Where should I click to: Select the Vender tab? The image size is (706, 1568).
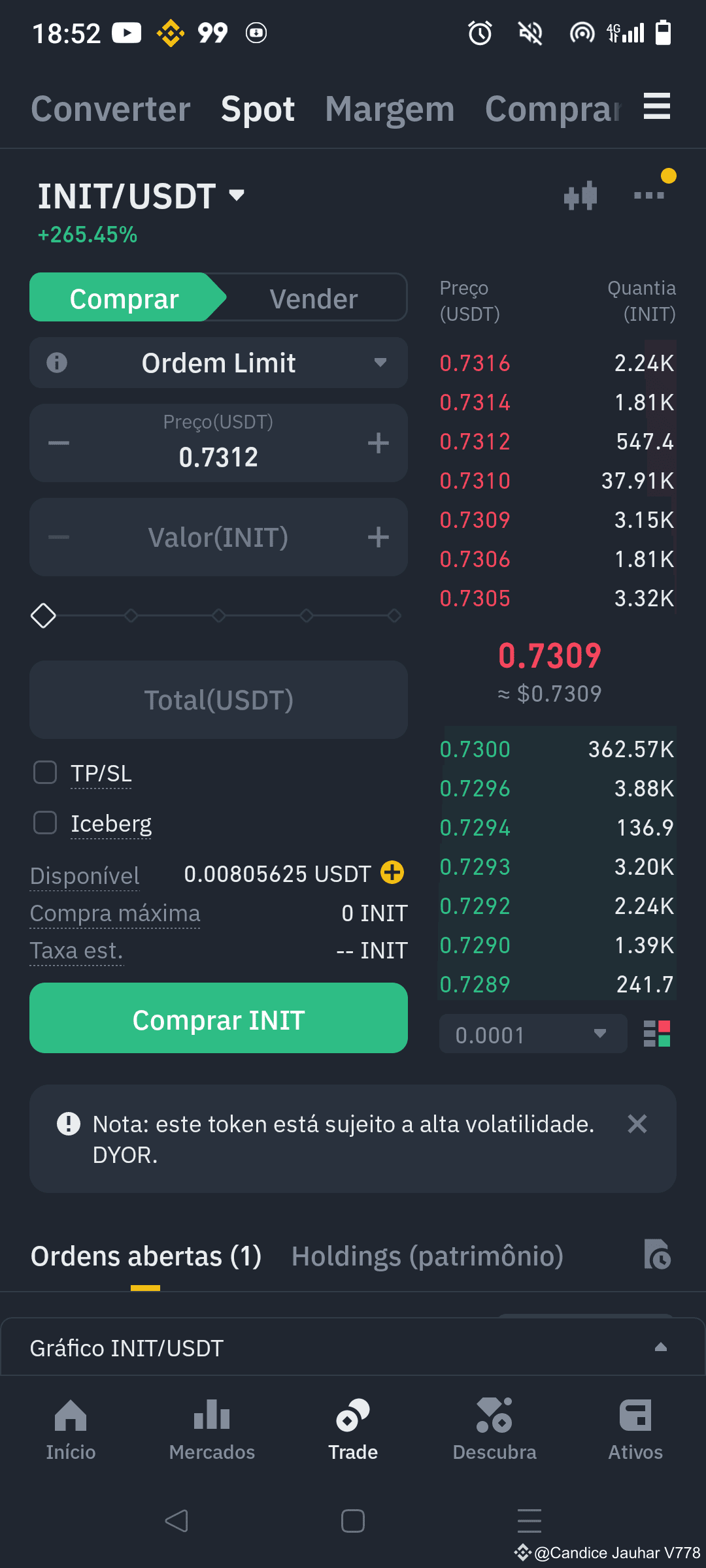pyautogui.click(x=314, y=299)
